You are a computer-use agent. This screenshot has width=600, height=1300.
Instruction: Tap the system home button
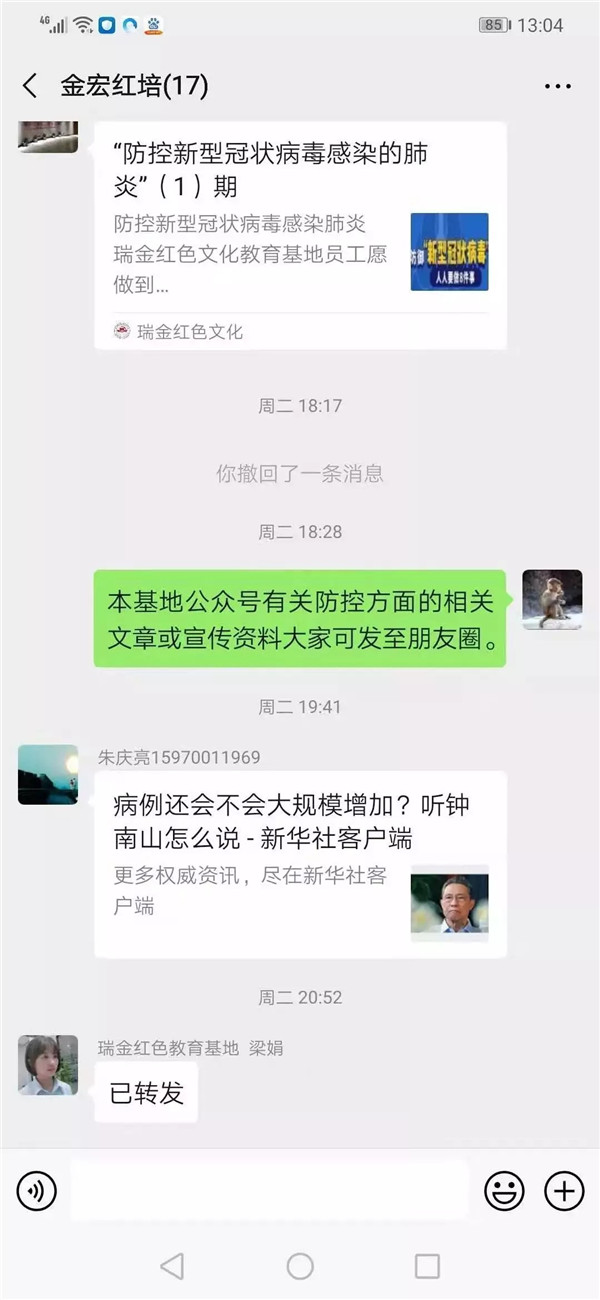tap(300, 1266)
